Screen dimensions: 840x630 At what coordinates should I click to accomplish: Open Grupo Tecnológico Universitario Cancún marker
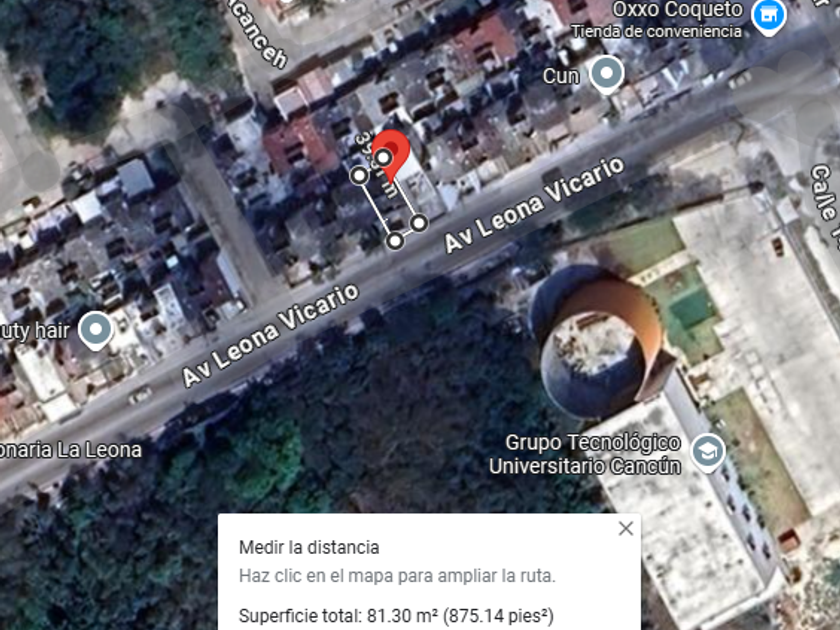click(x=708, y=450)
